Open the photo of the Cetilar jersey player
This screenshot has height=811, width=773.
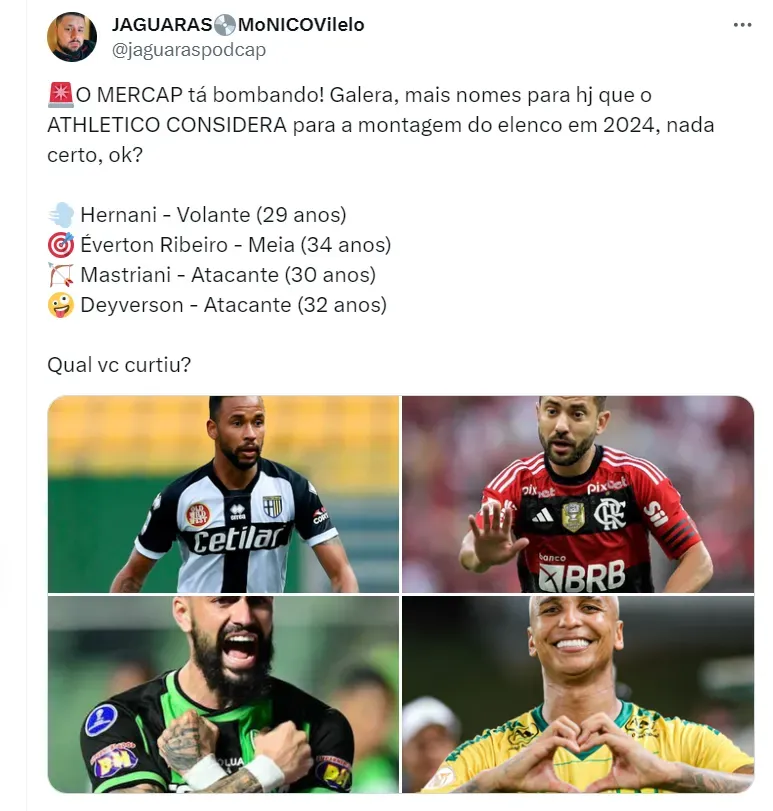pos(223,494)
